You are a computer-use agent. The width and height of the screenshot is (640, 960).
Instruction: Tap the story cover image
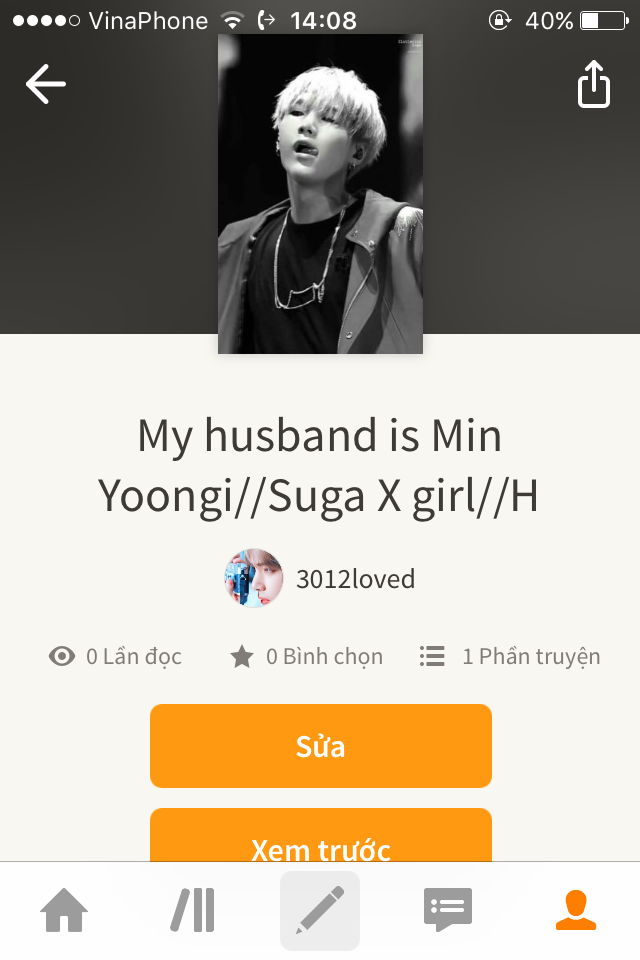320,195
